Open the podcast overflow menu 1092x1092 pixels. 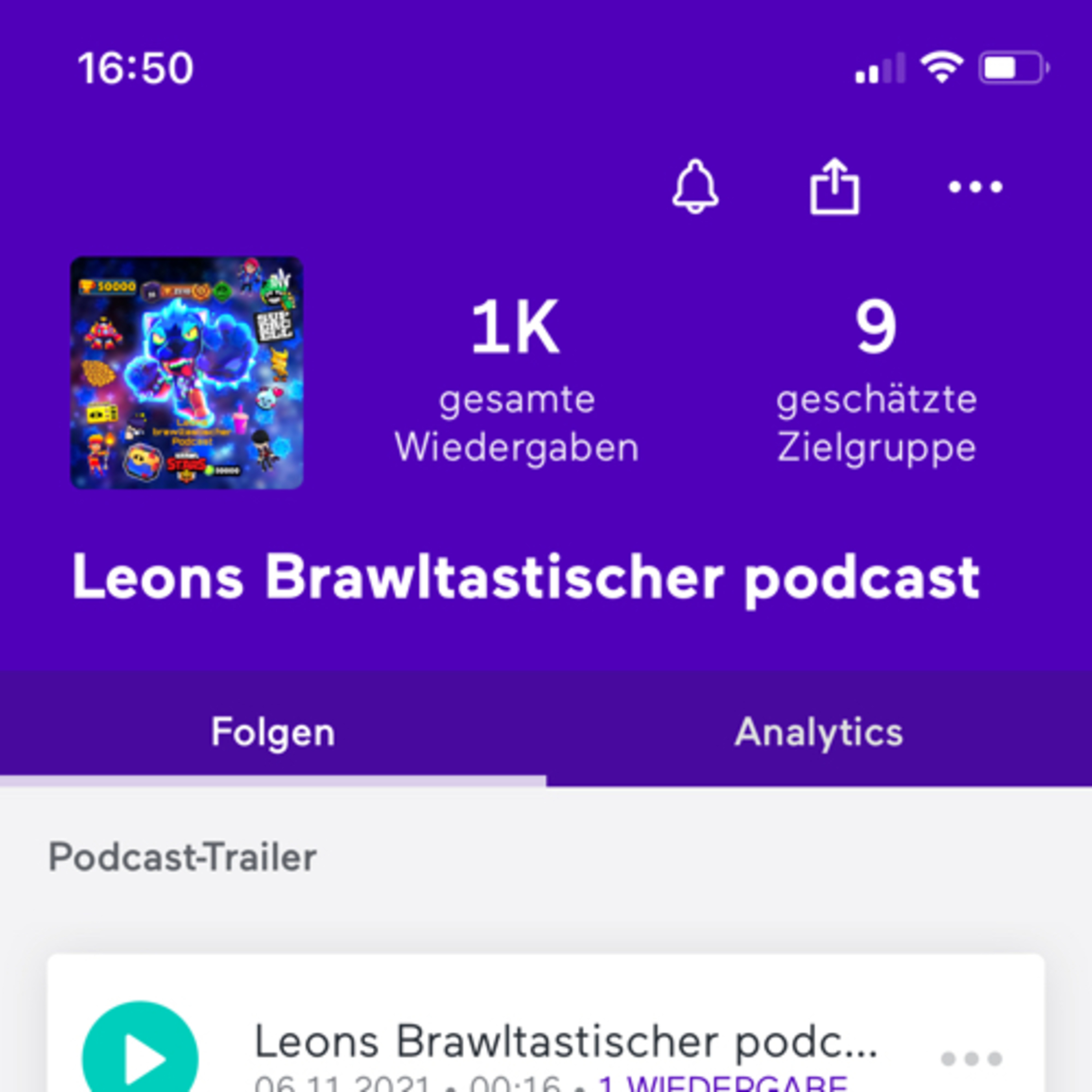tap(975, 186)
